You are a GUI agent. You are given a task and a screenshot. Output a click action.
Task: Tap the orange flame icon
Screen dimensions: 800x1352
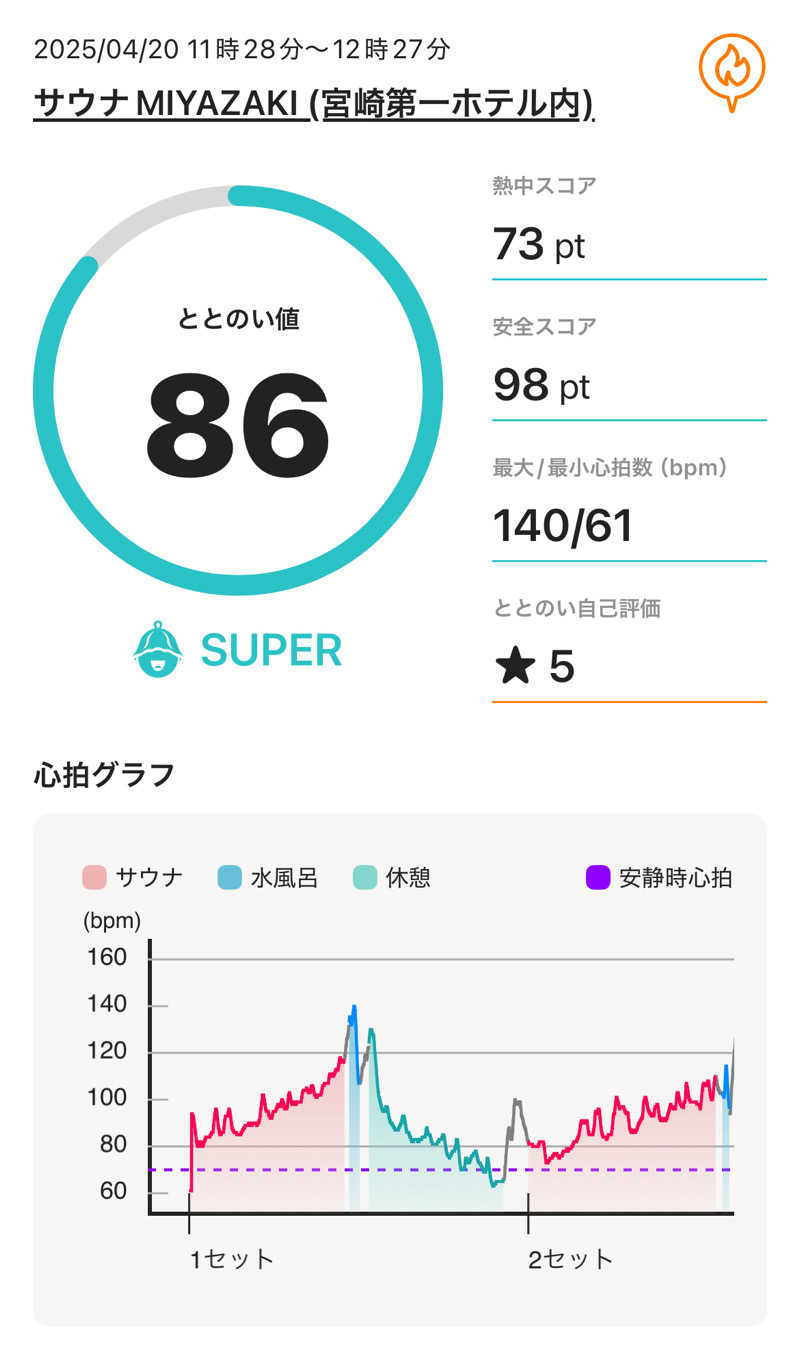tap(731, 70)
